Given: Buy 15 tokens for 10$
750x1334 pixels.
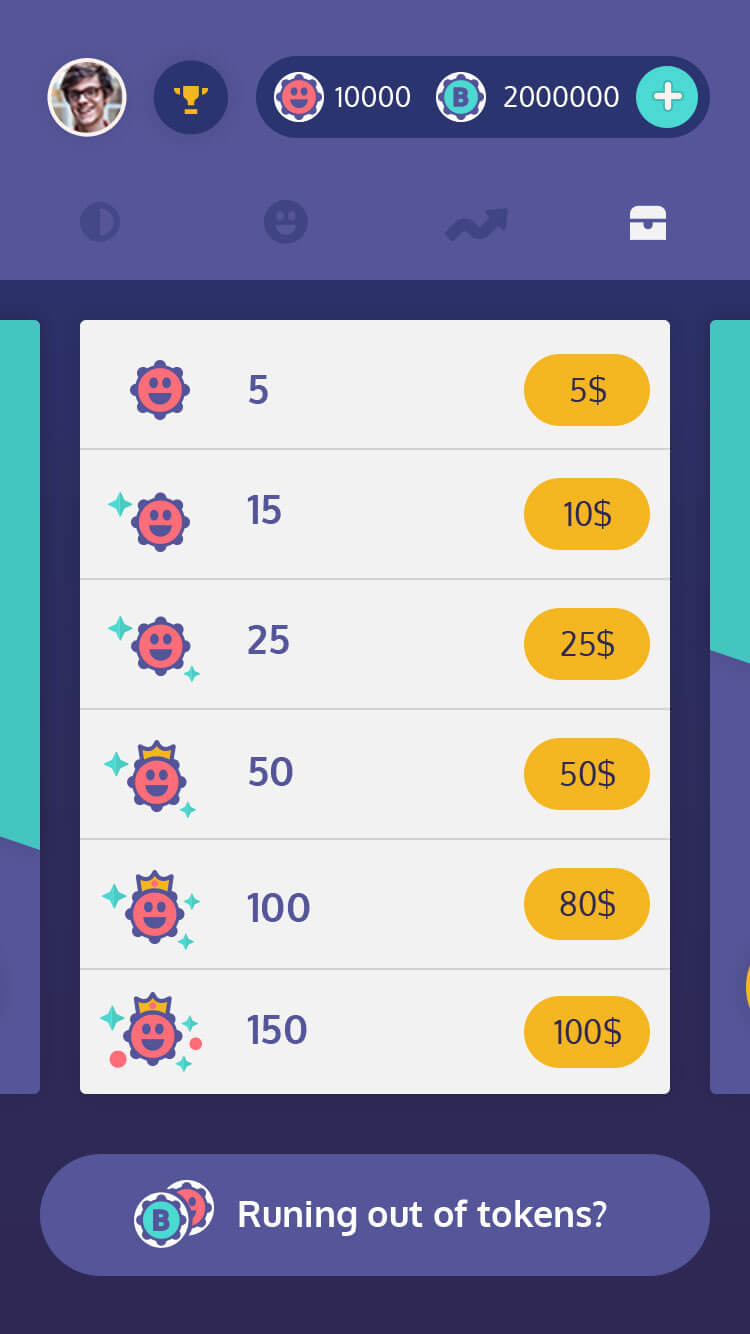Looking at the screenshot, I should point(587,514).
